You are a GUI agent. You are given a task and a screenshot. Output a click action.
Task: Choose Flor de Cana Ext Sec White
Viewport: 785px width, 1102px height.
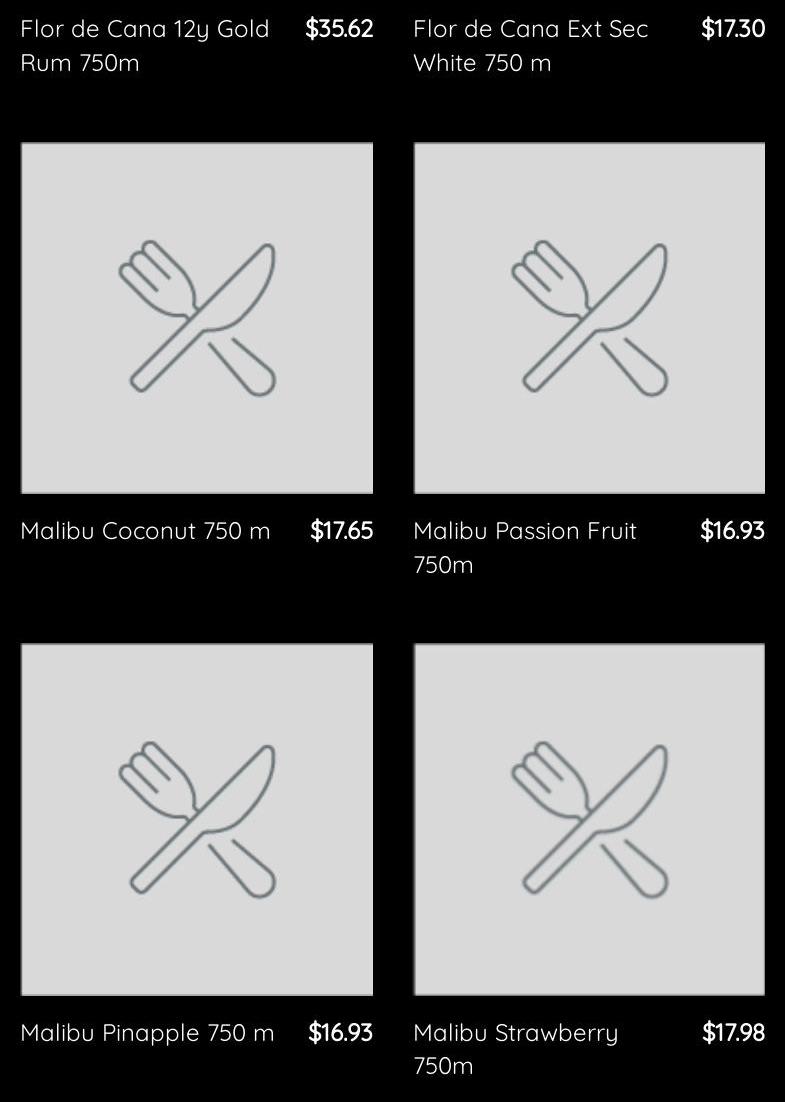[x=530, y=45]
